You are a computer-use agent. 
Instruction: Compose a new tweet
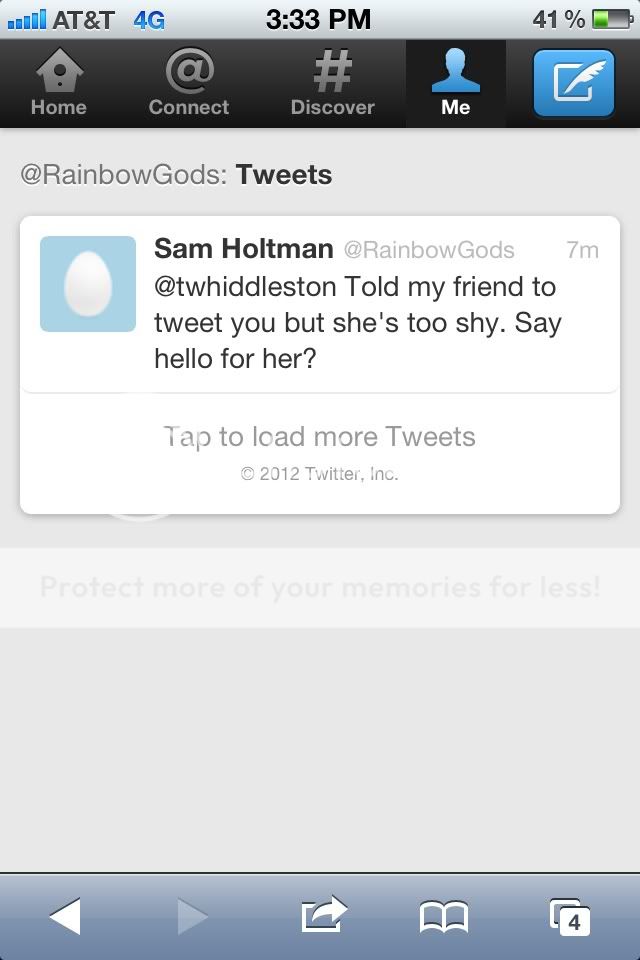(573, 83)
